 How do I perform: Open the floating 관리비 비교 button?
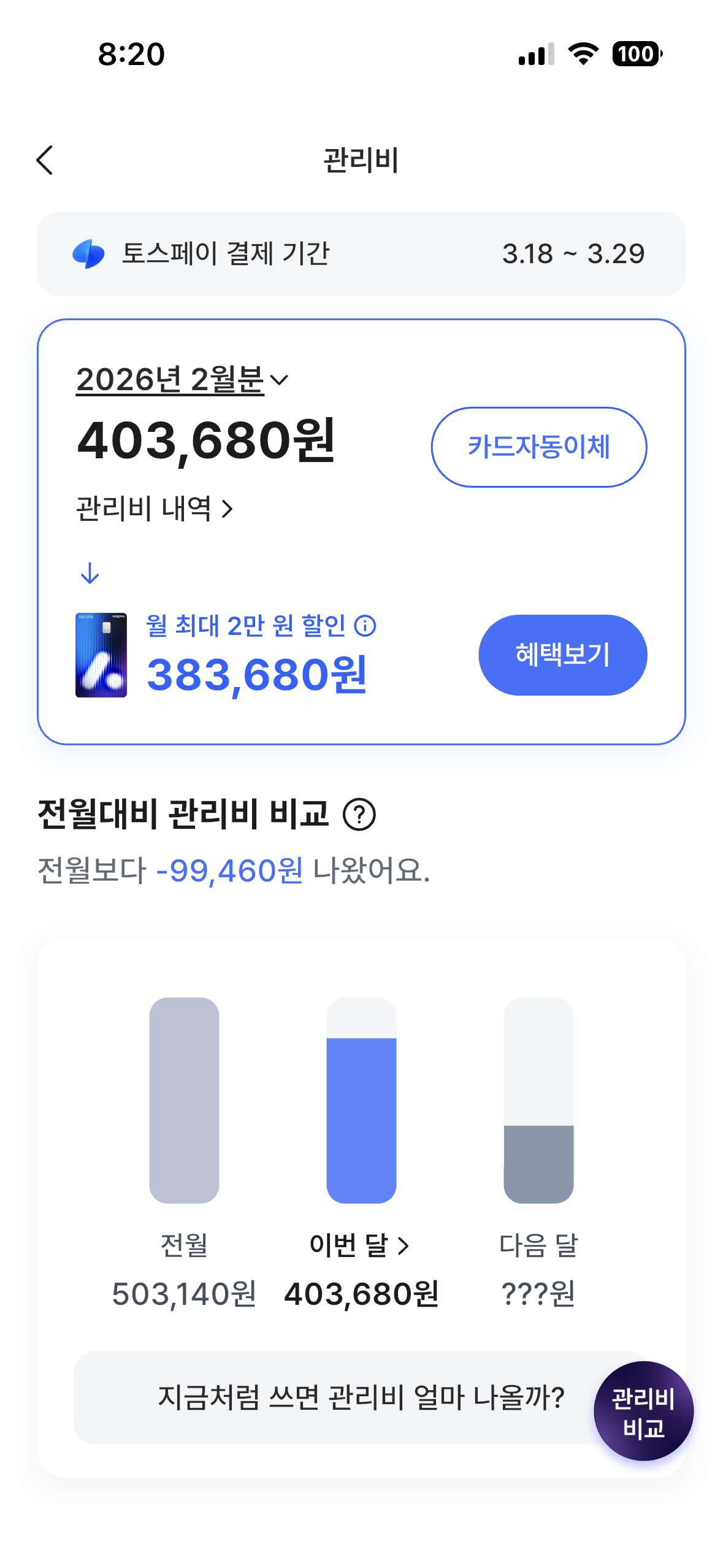pyautogui.click(x=643, y=1411)
